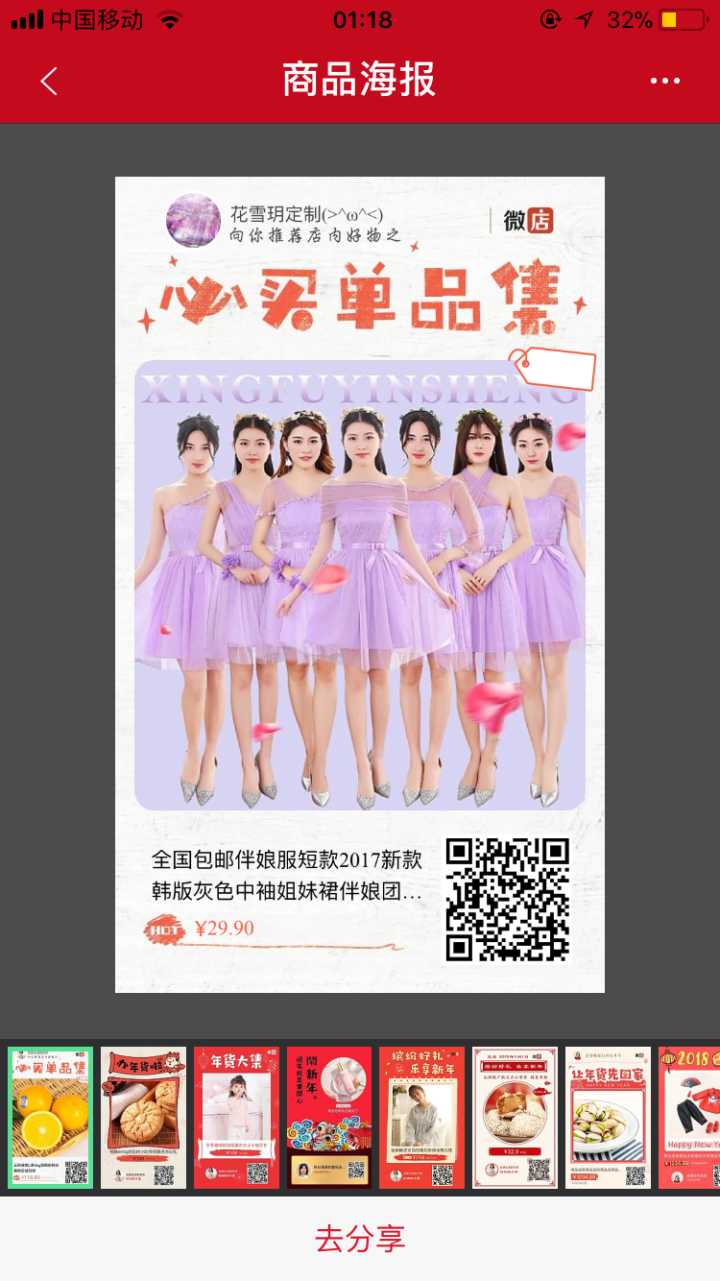720x1281 pixels.
Task: Go back from the 商品海报 page
Action: click(48, 81)
